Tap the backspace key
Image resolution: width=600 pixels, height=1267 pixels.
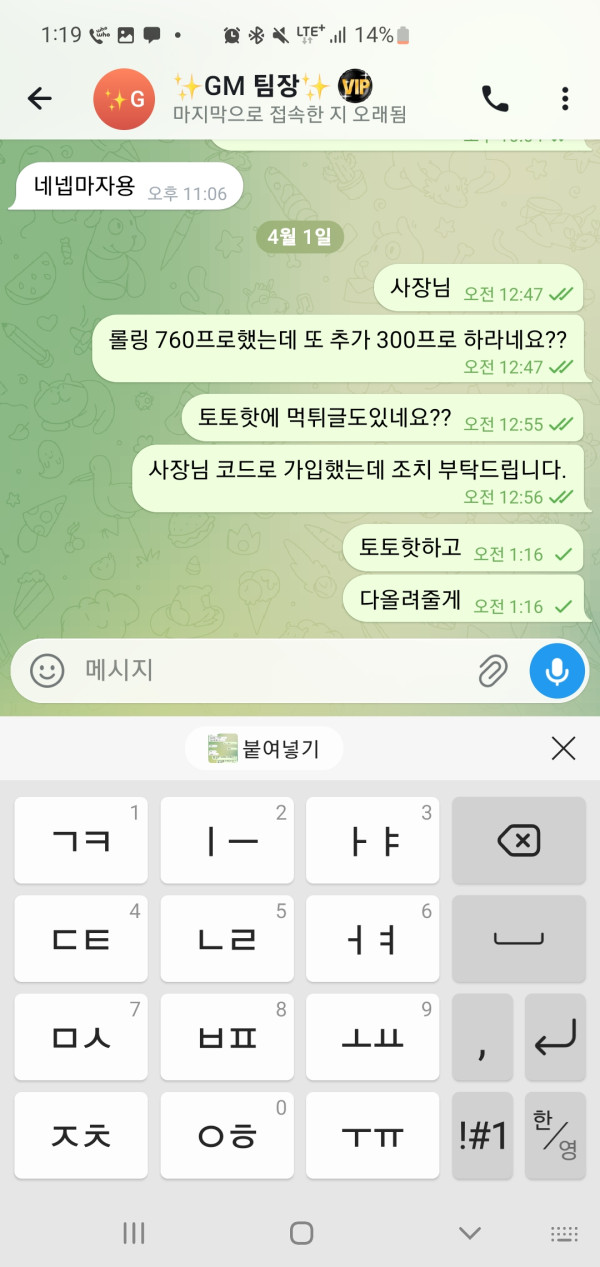pyautogui.click(x=518, y=841)
